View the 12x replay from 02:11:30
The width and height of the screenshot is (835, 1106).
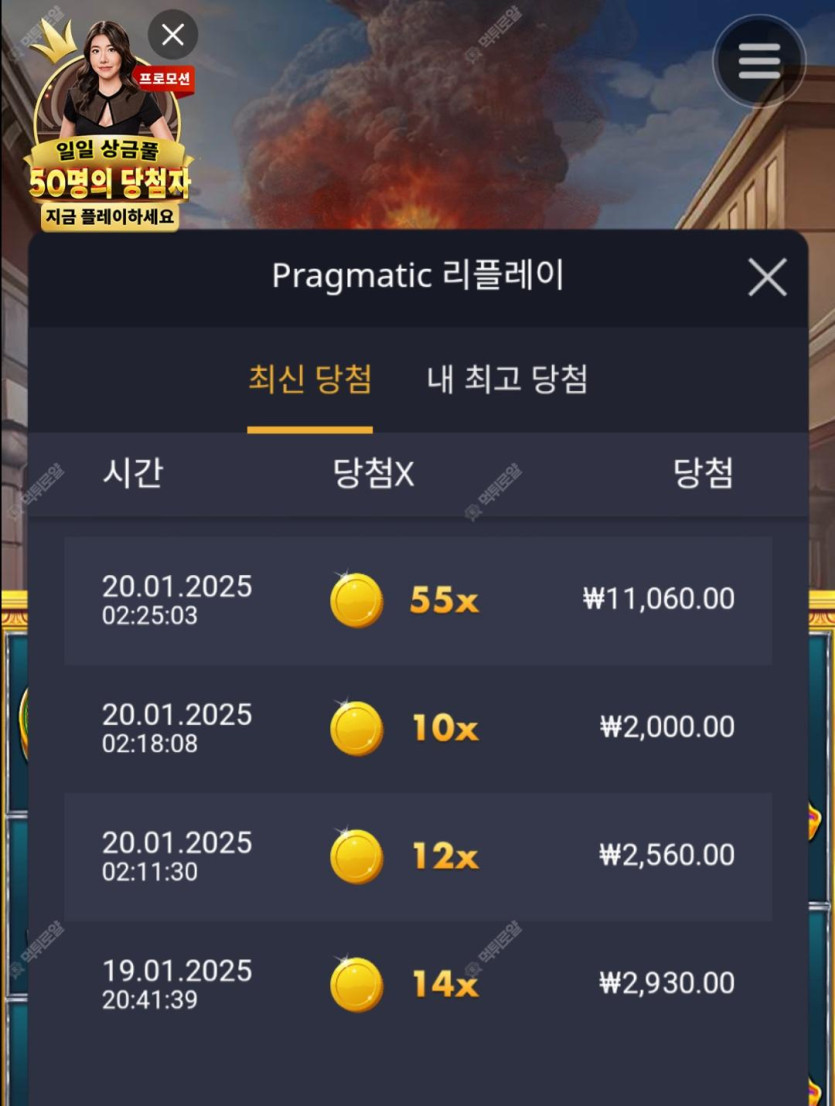tap(417, 856)
